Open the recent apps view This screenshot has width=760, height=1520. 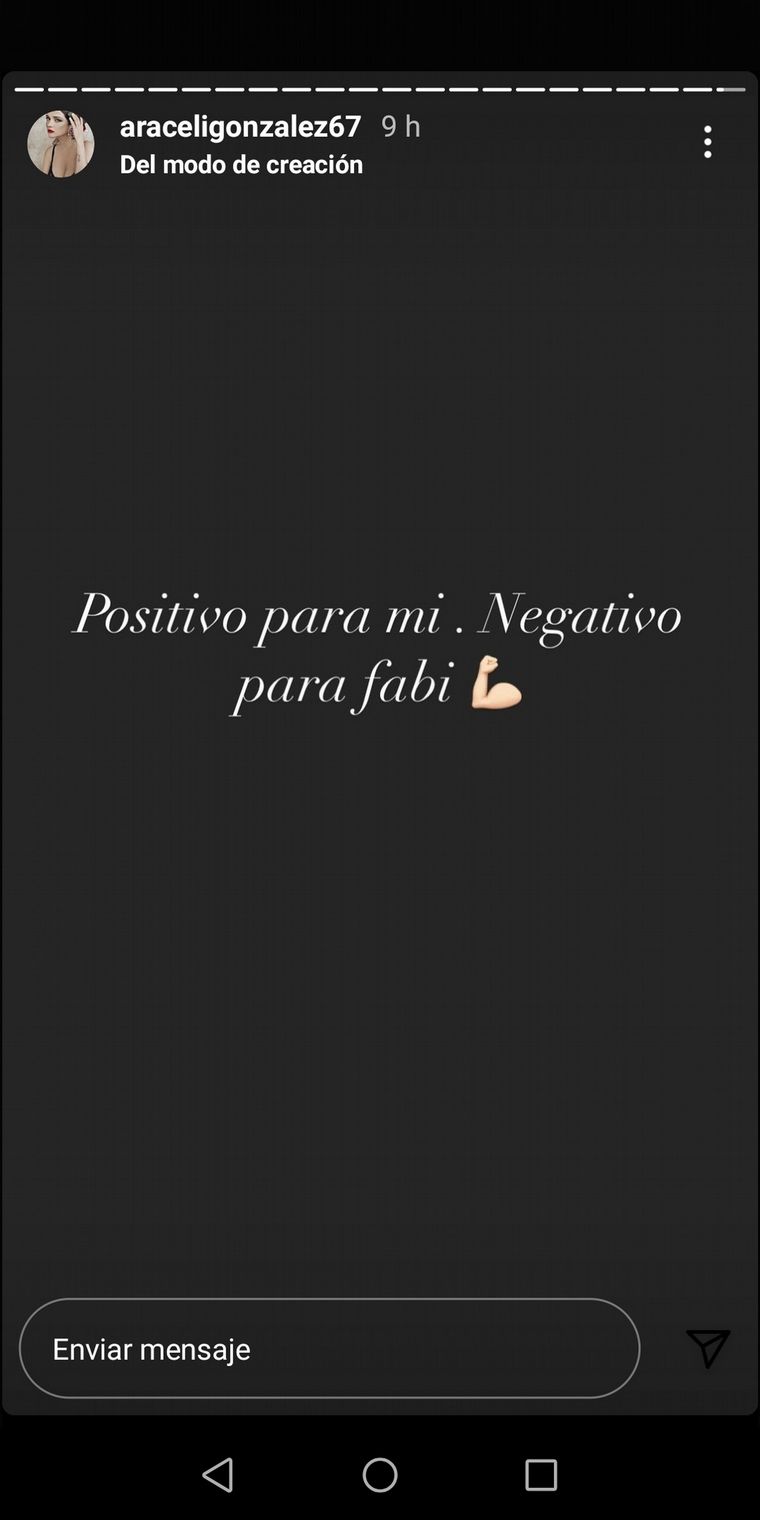click(541, 1474)
